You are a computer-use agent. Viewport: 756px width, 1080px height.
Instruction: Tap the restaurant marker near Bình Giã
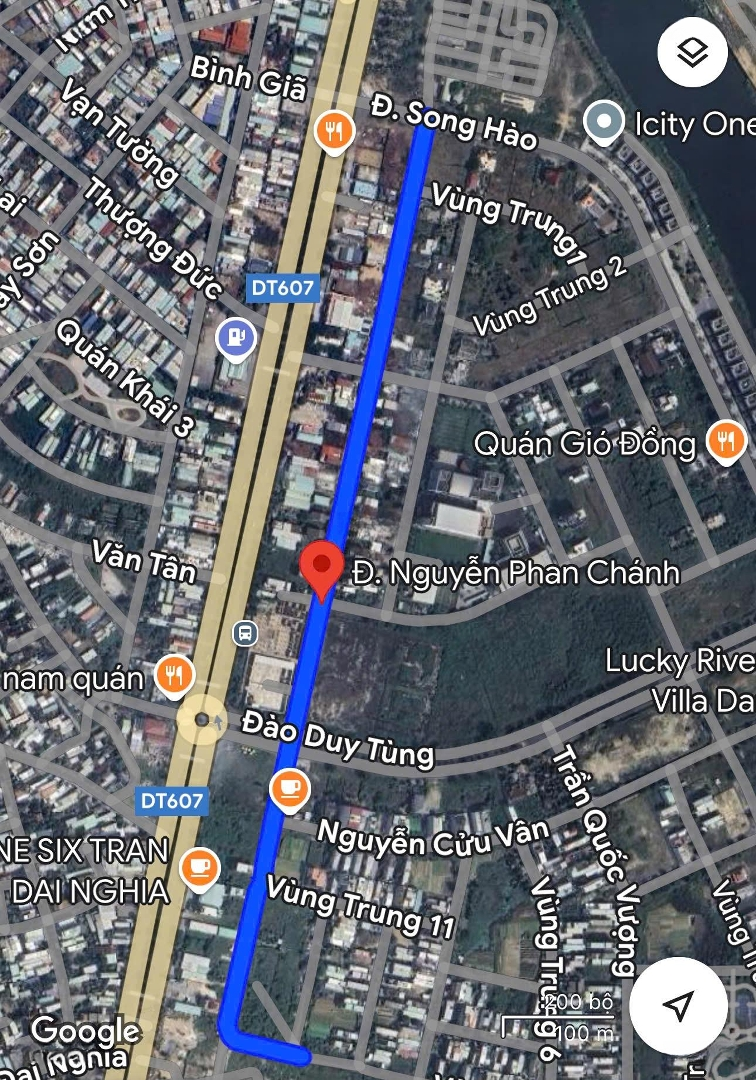(334, 132)
